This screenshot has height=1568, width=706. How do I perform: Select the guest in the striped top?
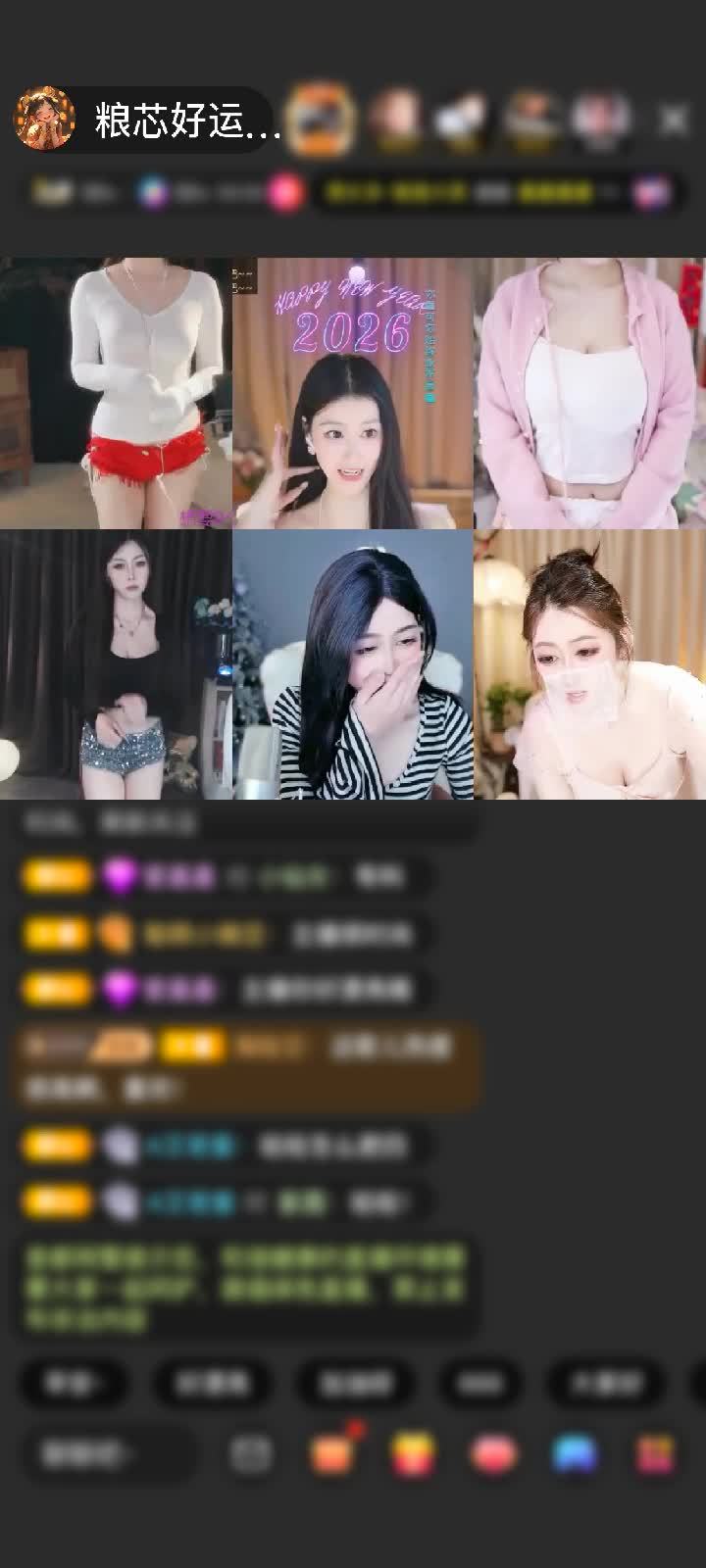[353, 664]
